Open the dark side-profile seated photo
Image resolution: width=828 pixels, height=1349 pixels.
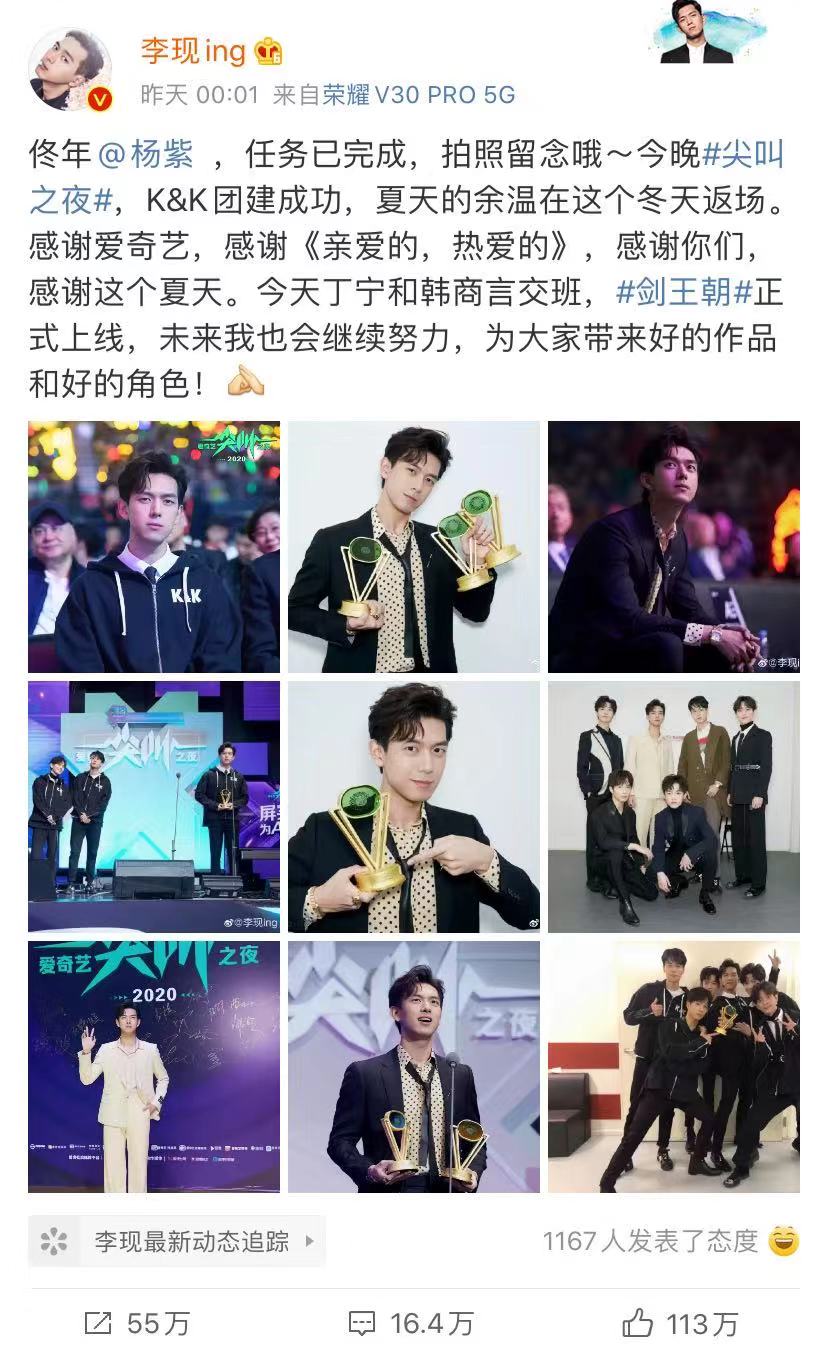[x=673, y=546]
